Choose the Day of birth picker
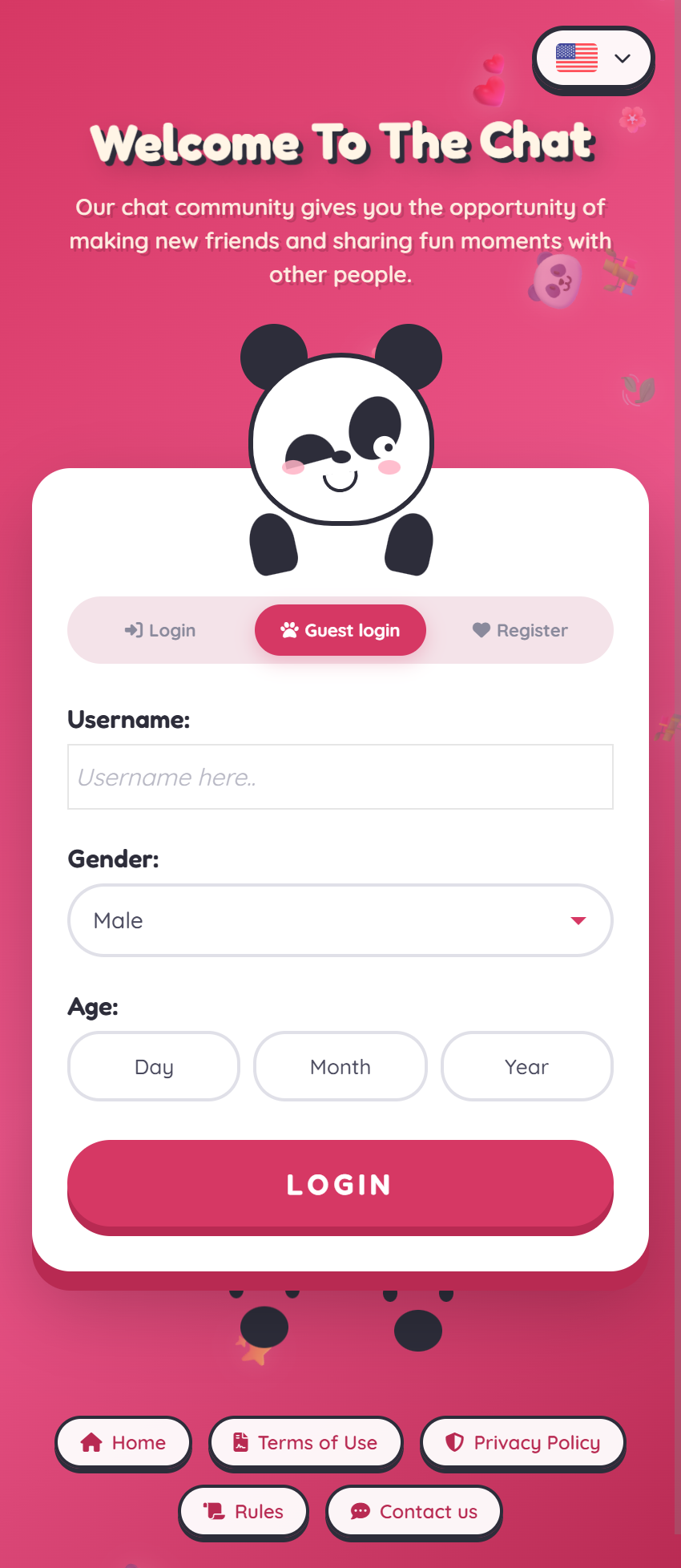The height and width of the screenshot is (1568, 681). [154, 1067]
